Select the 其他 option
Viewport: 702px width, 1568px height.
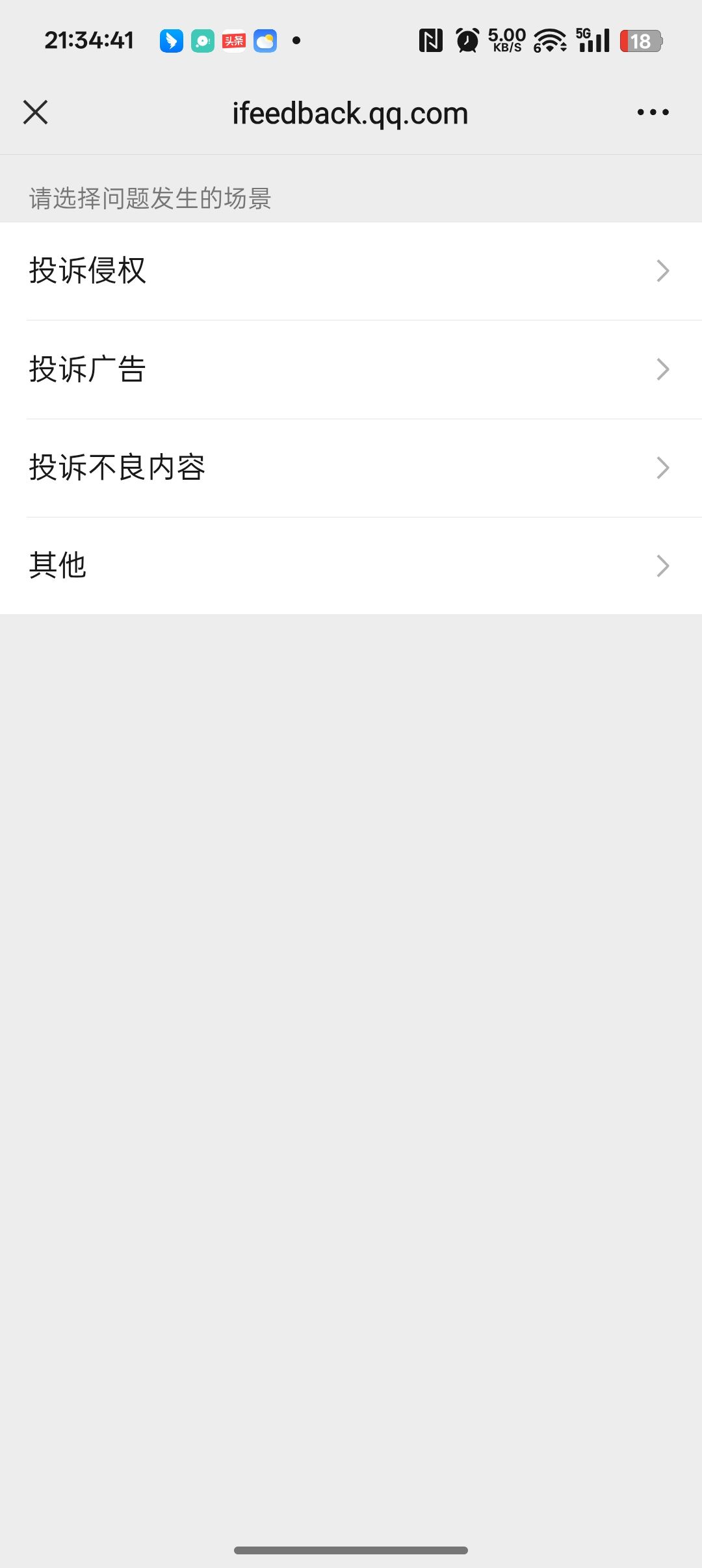pos(351,566)
